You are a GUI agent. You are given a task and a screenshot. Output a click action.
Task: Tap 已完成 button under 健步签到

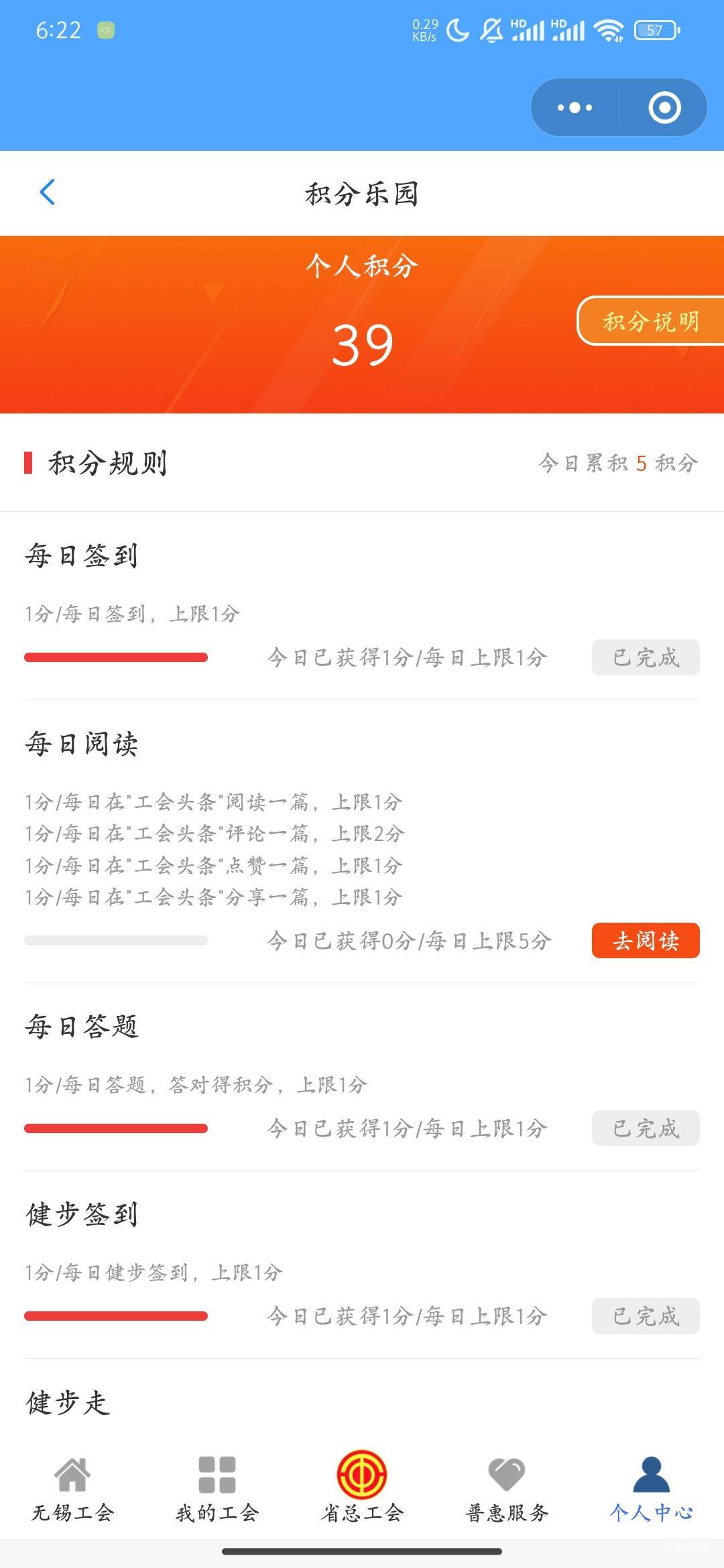(x=646, y=1316)
